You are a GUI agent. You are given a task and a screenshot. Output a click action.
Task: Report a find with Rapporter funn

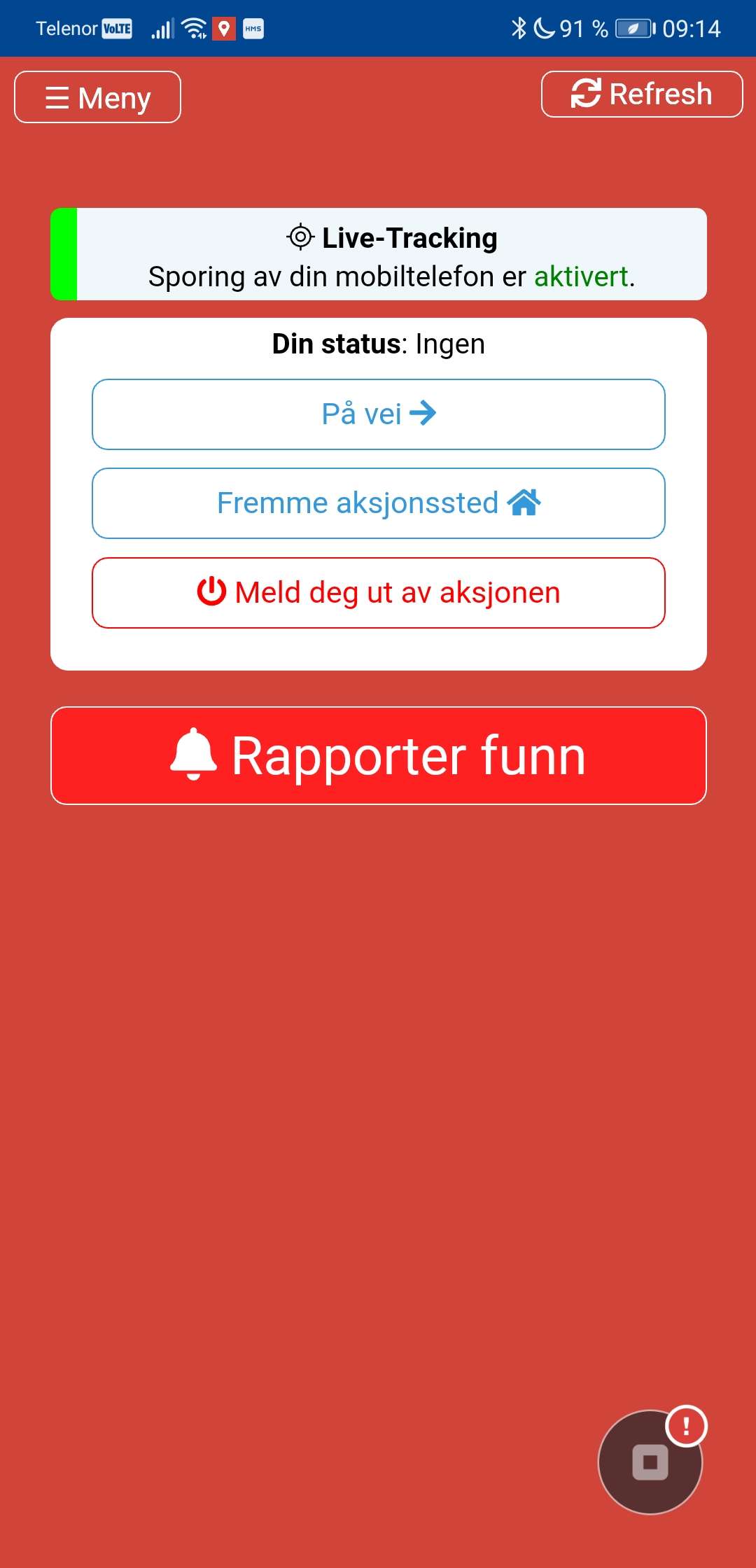pos(378,756)
